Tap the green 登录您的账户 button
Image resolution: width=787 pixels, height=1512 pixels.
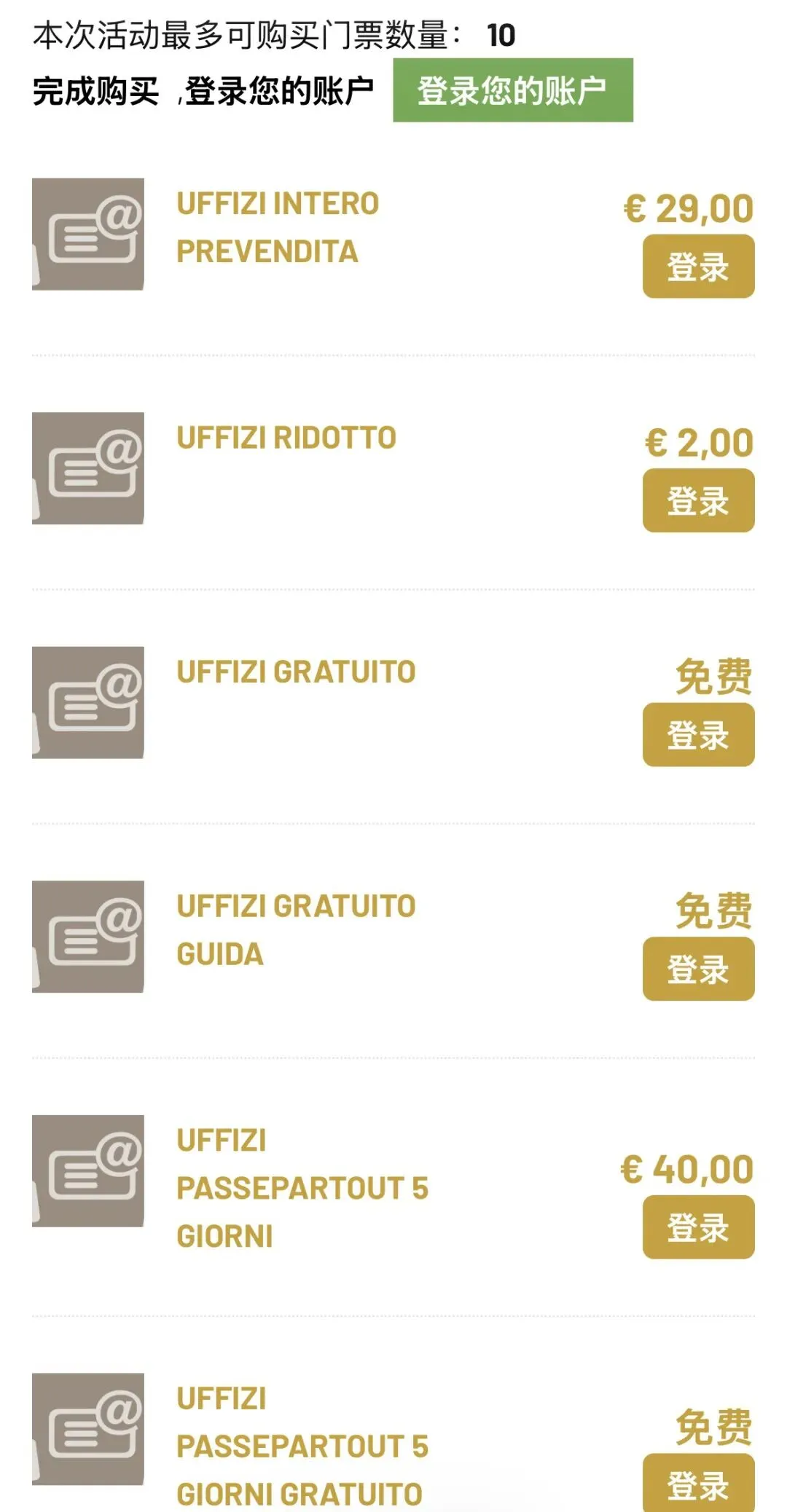[512, 90]
